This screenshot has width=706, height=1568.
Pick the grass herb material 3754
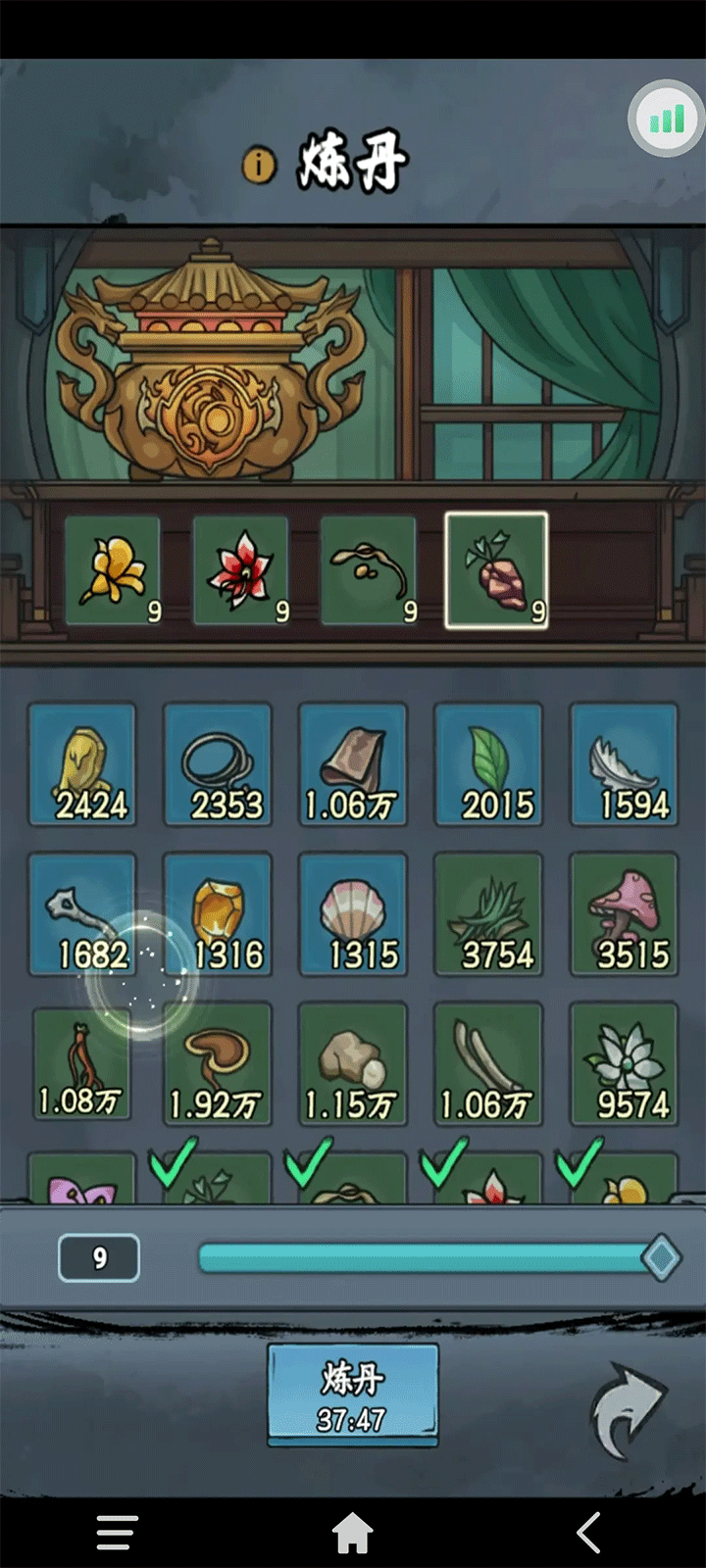[488, 913]
